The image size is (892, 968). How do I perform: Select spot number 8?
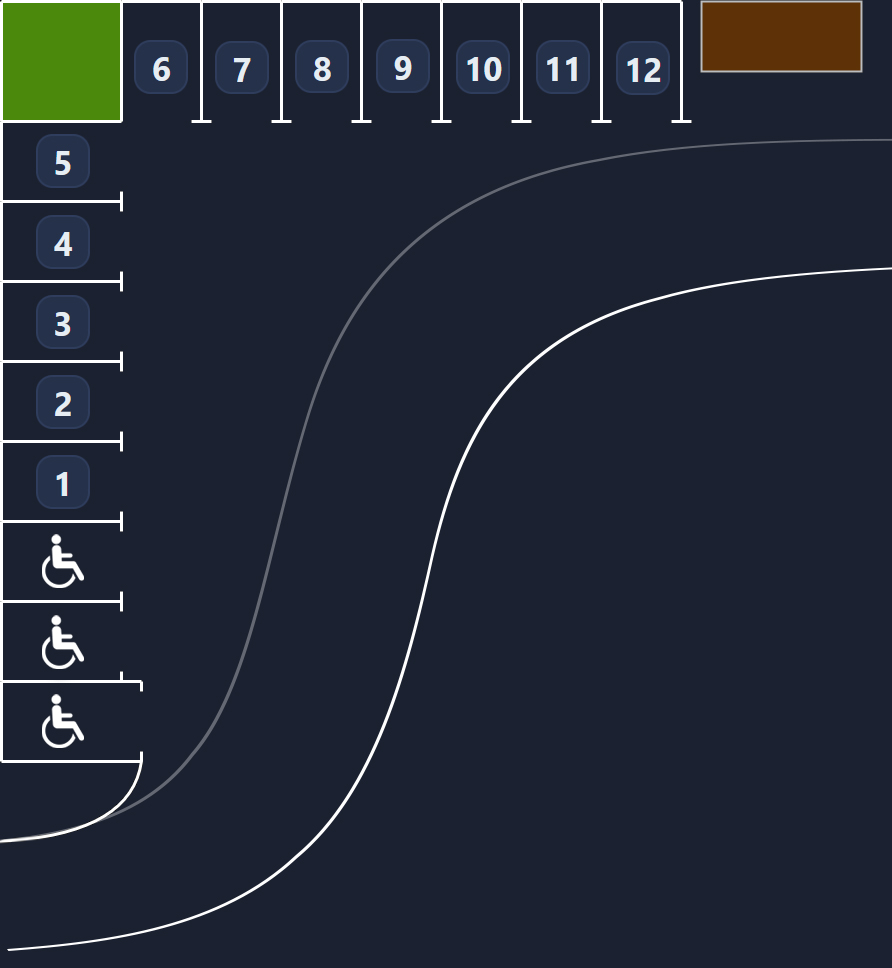pos(322,68)
